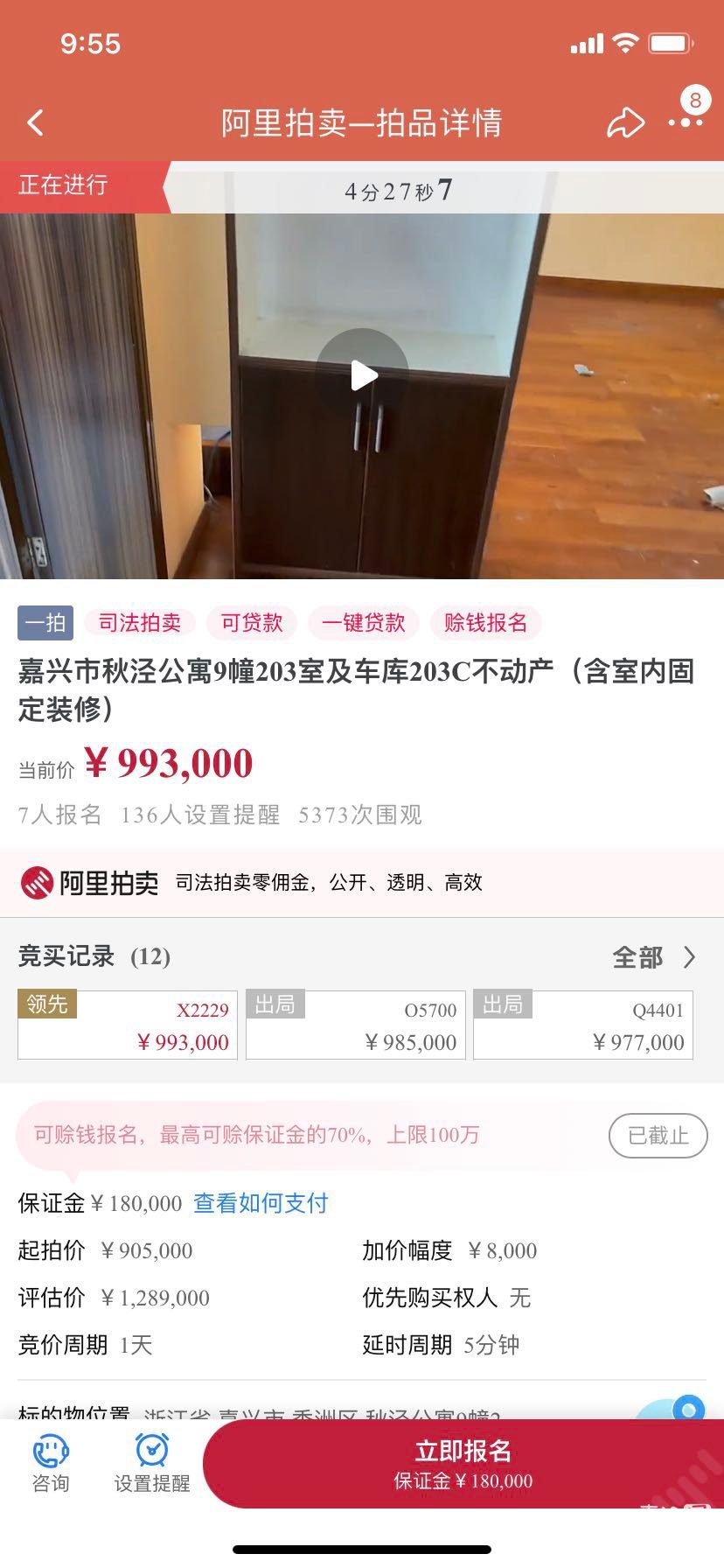This screenshot has height=1568, width=724.
Task: Tap the 可贷款 chip
Action: 251,622
